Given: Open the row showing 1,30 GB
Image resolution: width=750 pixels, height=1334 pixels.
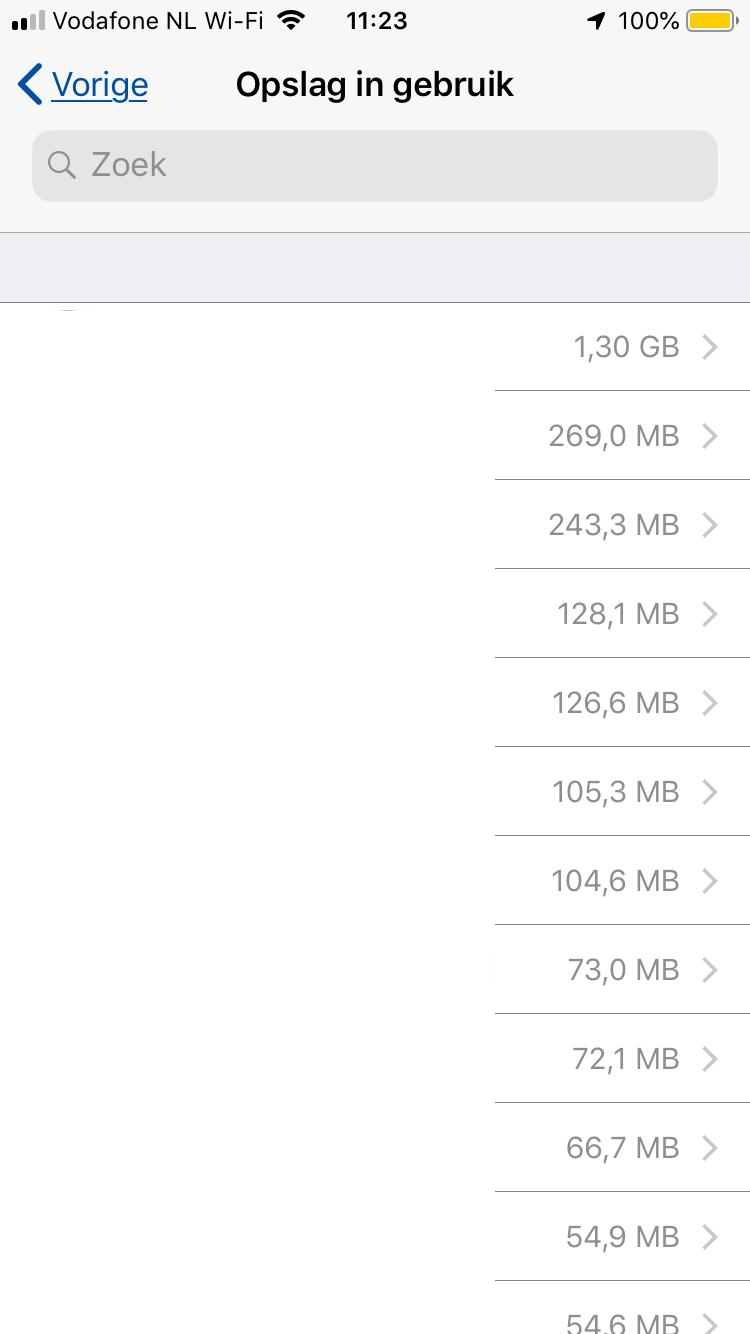Looking at the screenshot, I should (375, 347).
